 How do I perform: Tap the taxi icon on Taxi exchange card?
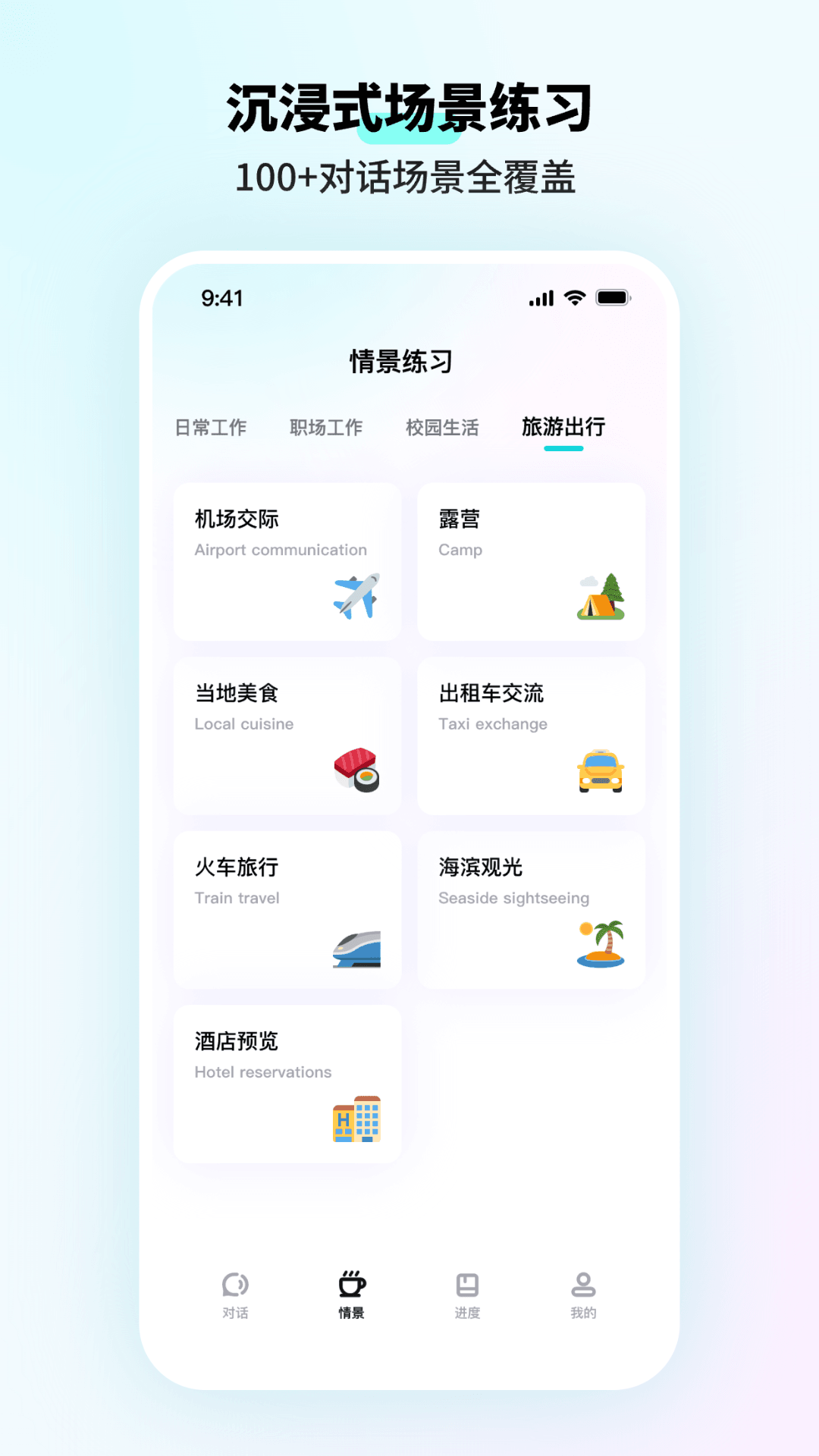[x=601, y=772]
